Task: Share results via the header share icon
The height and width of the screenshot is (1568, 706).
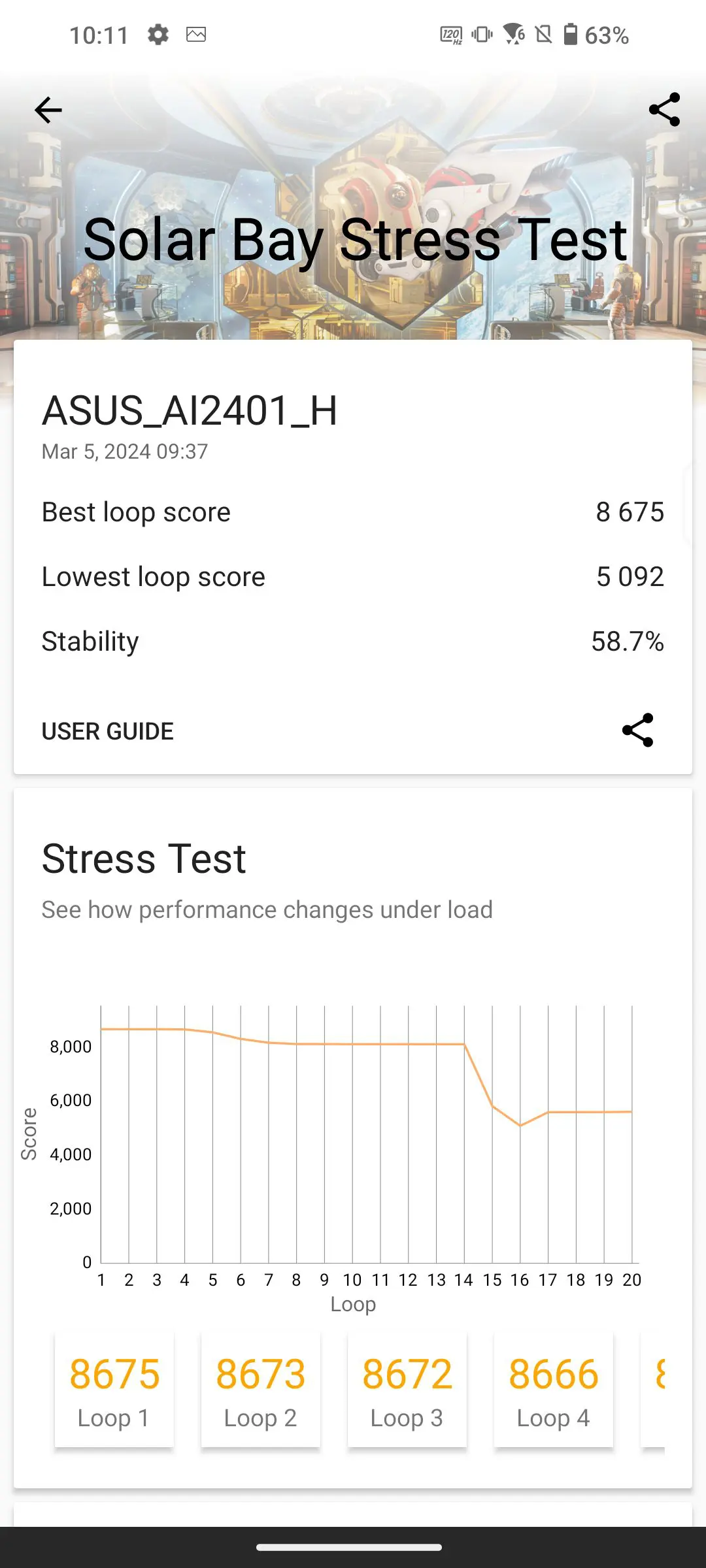Action: (664, 110)
